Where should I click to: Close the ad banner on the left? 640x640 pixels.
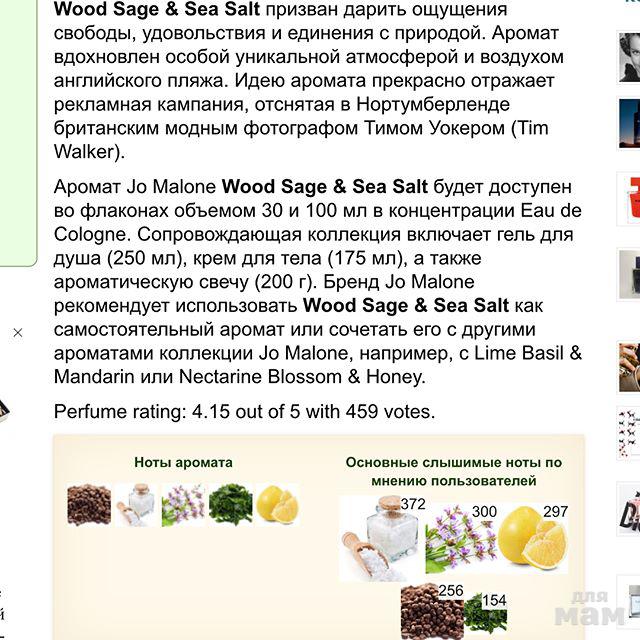tap(17, 333)
